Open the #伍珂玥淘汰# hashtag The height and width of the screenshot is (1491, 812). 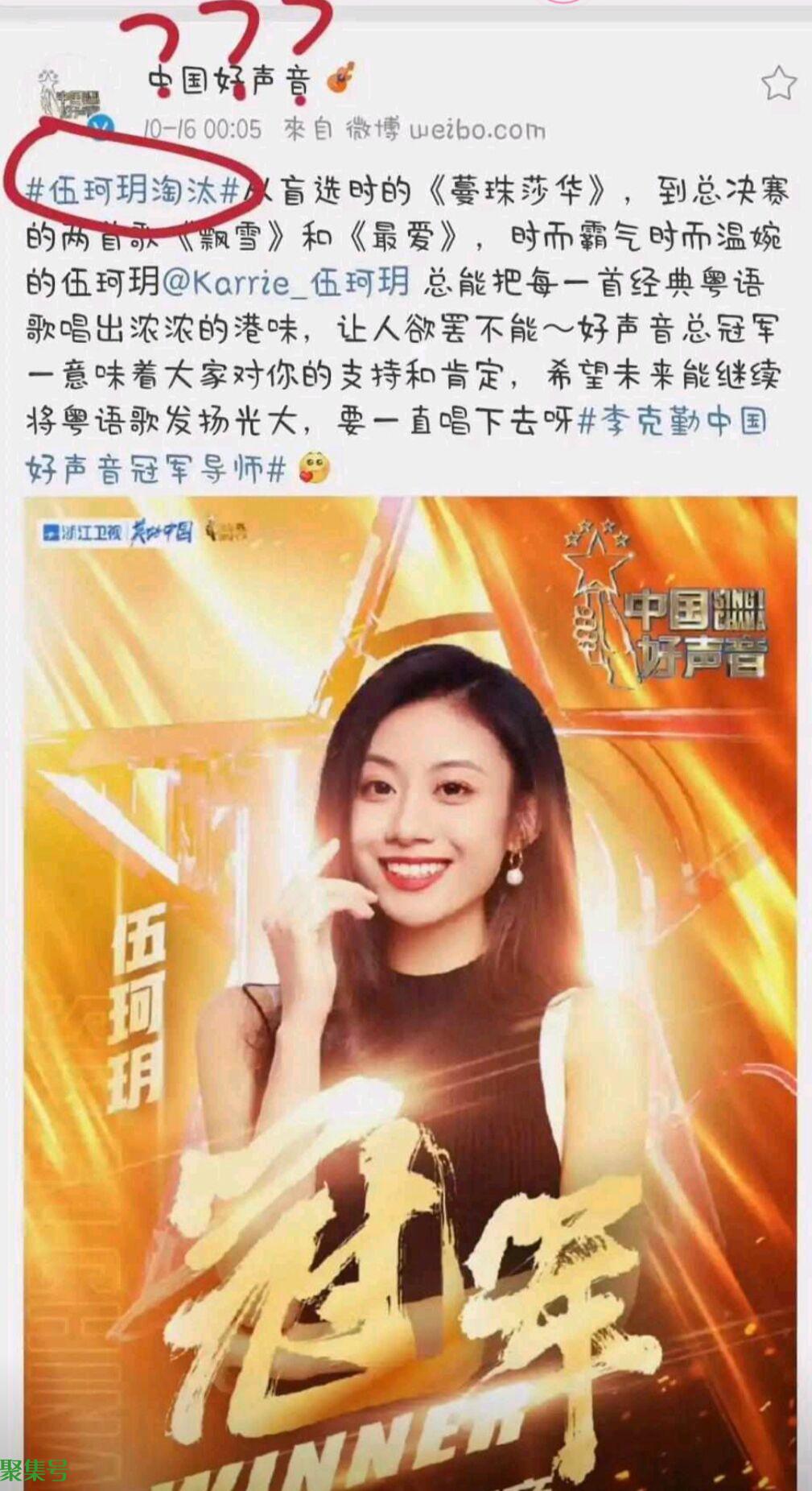(133, 191)
